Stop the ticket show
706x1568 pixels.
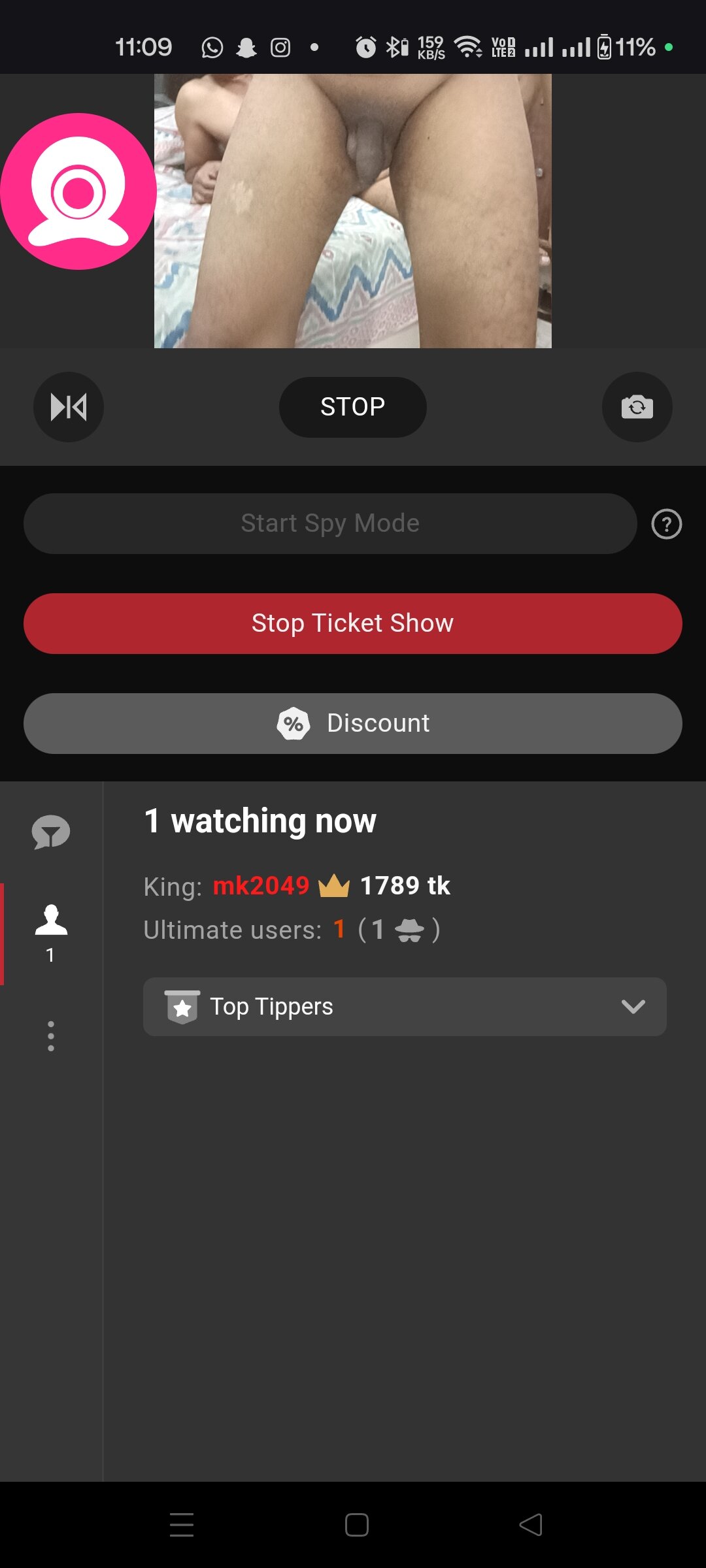tap(352, 623)
